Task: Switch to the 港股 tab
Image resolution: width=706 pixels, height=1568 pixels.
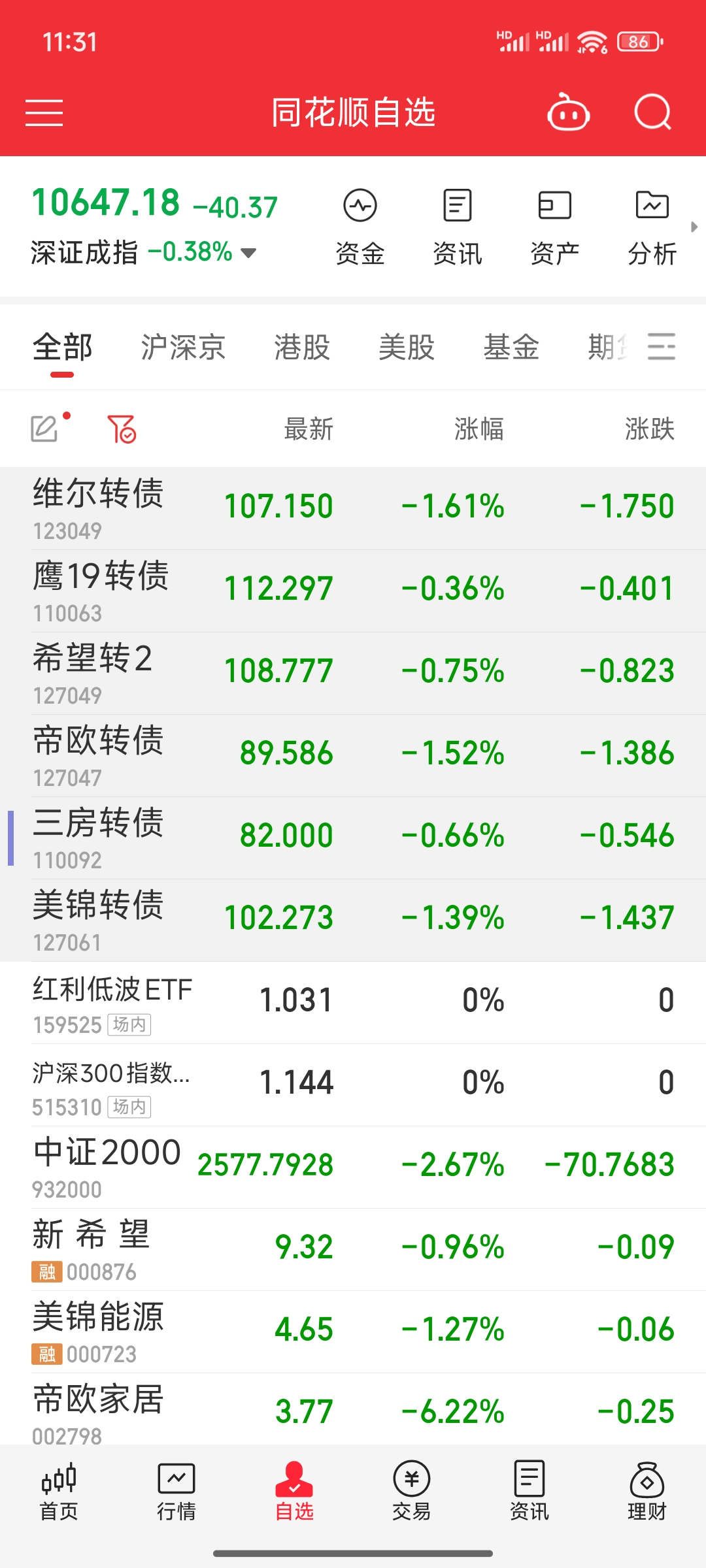Action: point(302,347)
